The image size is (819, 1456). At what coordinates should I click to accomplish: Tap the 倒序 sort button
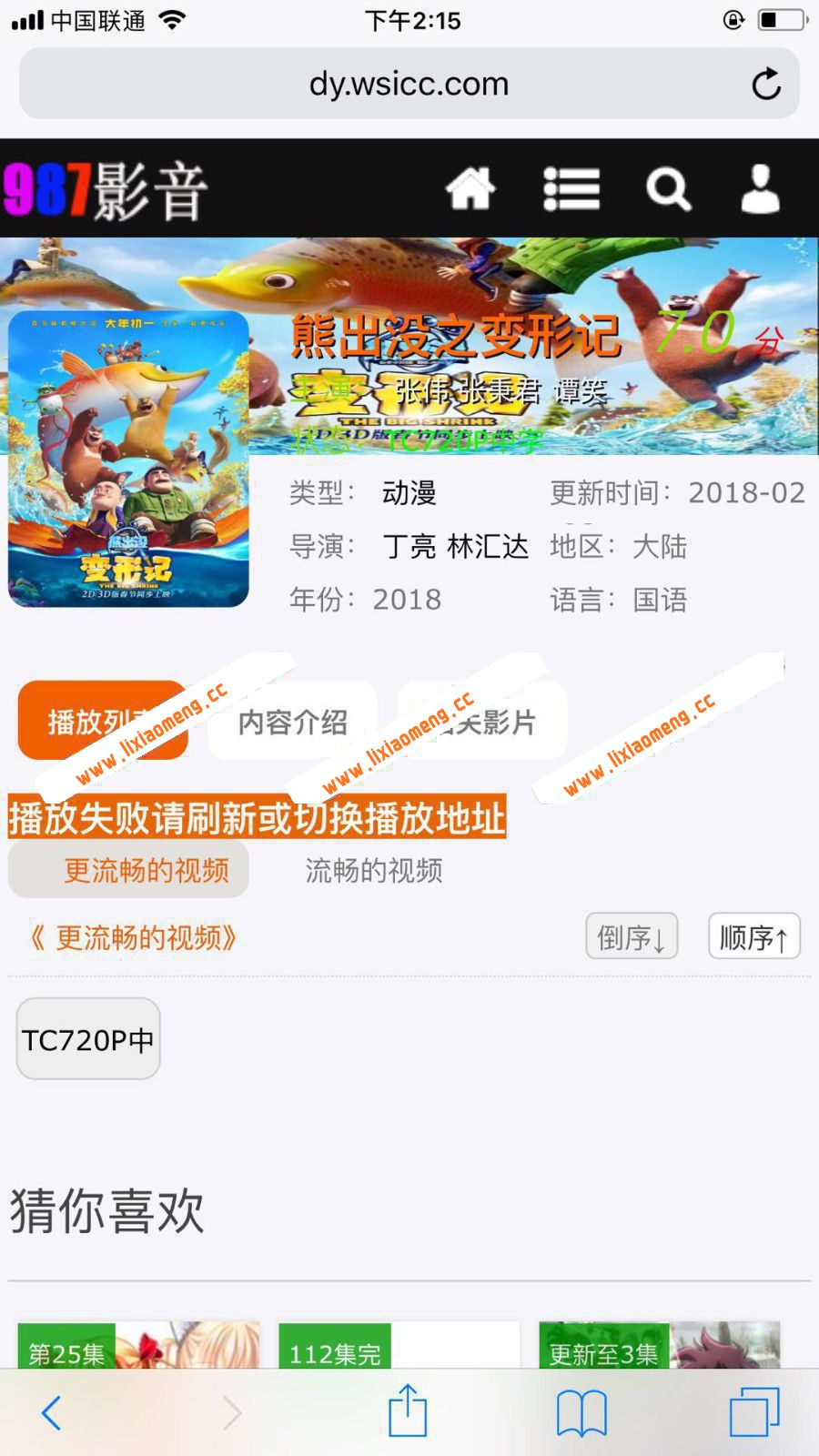point(632,935)
